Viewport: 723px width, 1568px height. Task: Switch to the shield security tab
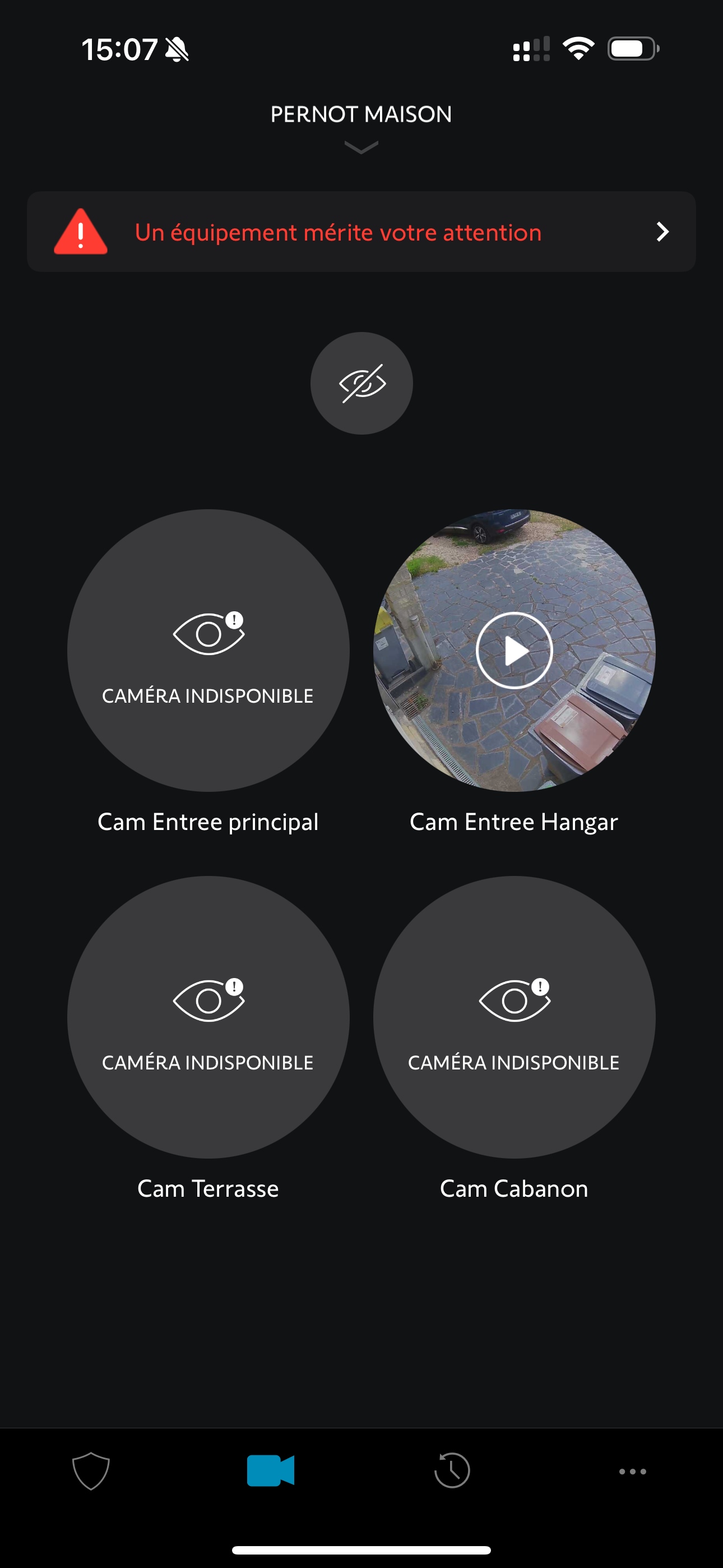(91, 1470)
